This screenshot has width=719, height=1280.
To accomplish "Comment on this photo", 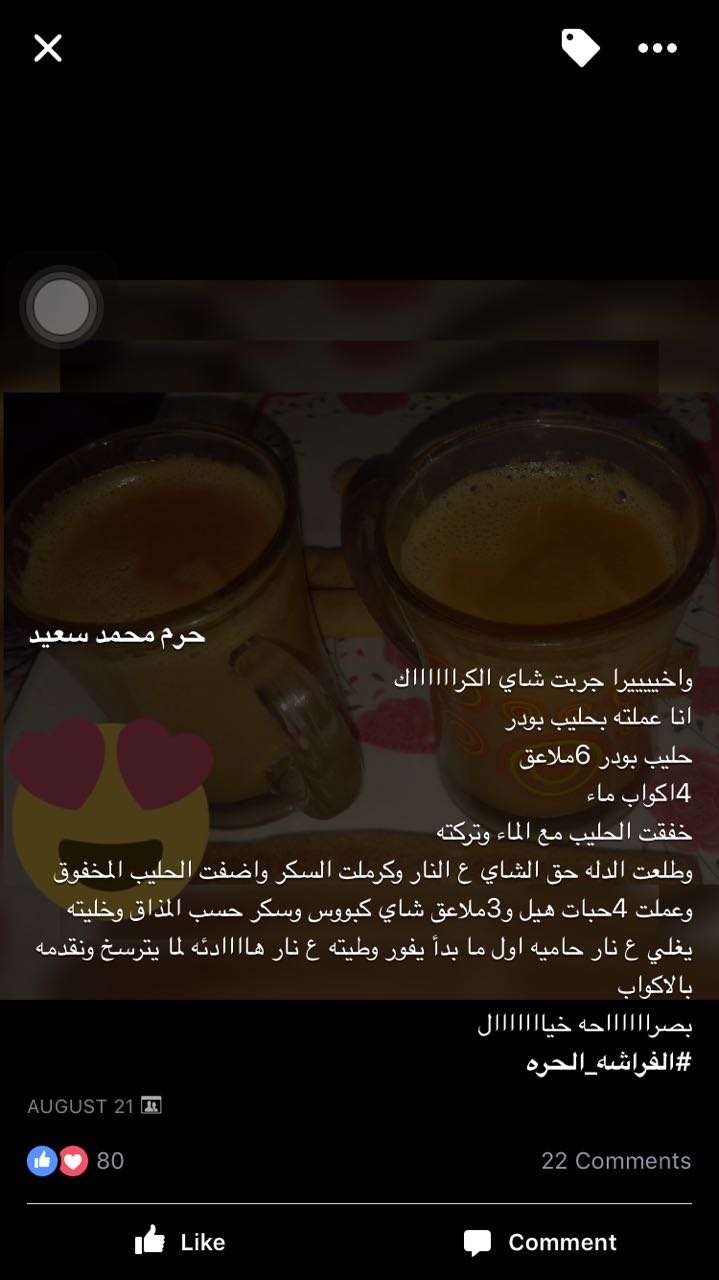I will pyautogui.click(x=540, y=1242).
